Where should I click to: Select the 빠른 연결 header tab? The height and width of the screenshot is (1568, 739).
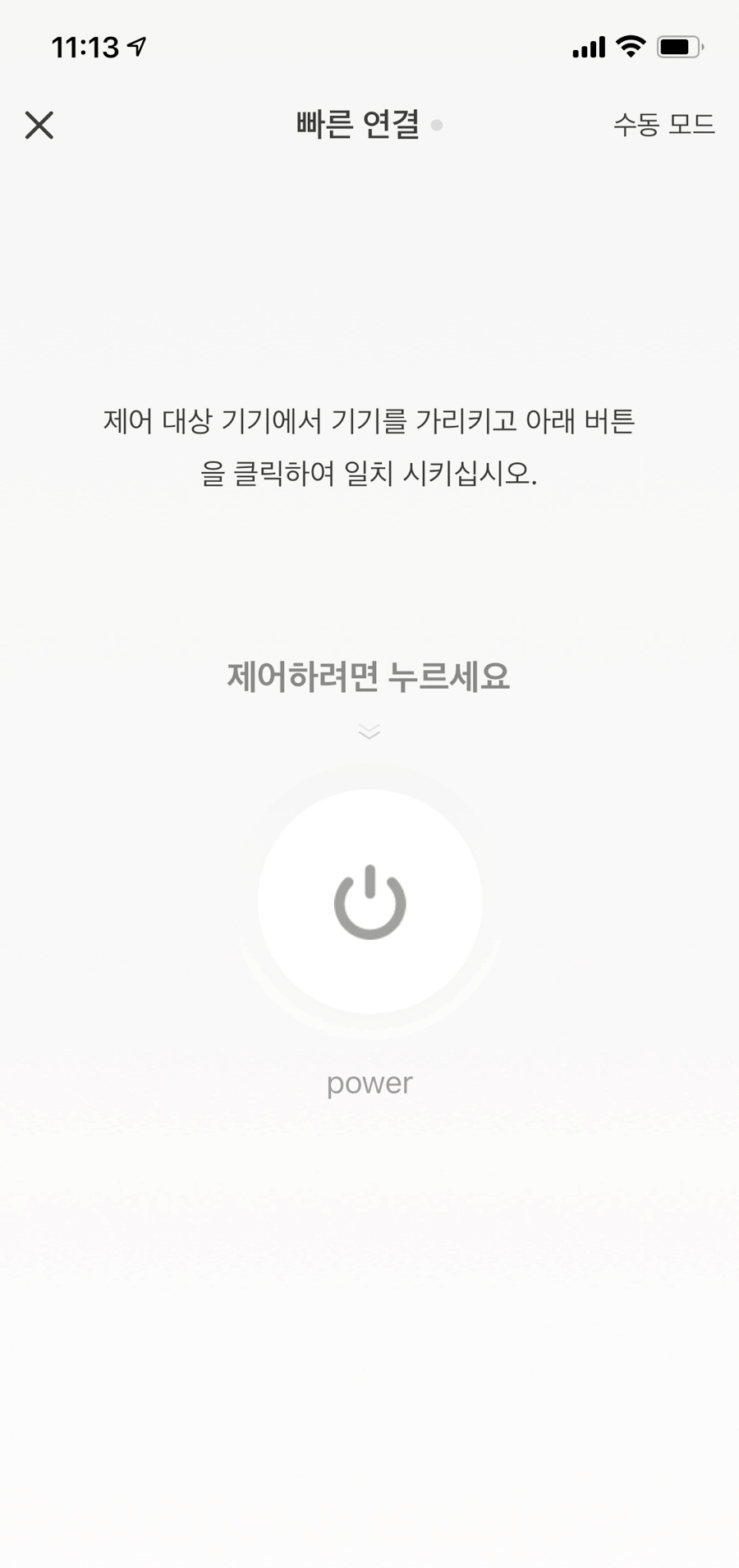click(x=358, y=123)
